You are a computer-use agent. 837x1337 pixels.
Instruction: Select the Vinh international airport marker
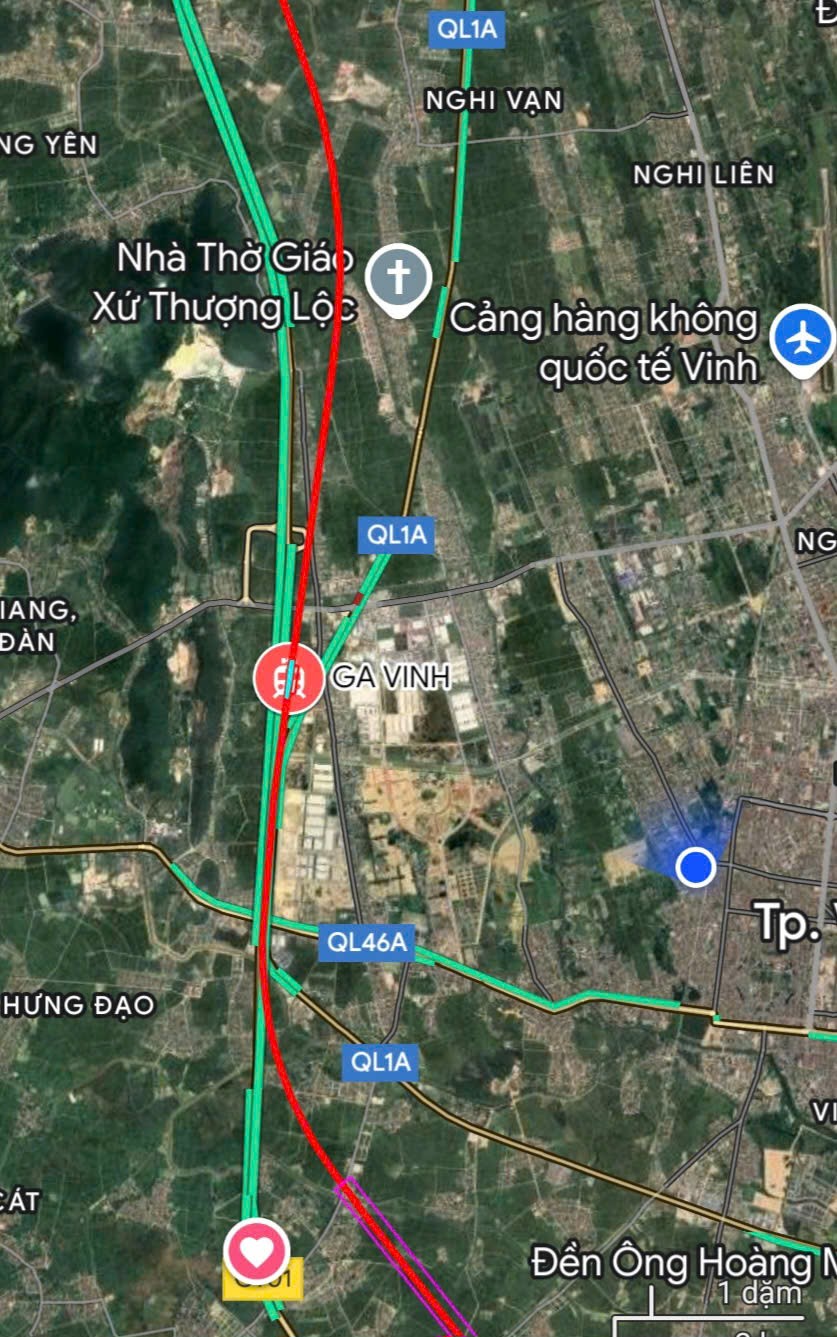coord(802,340)
